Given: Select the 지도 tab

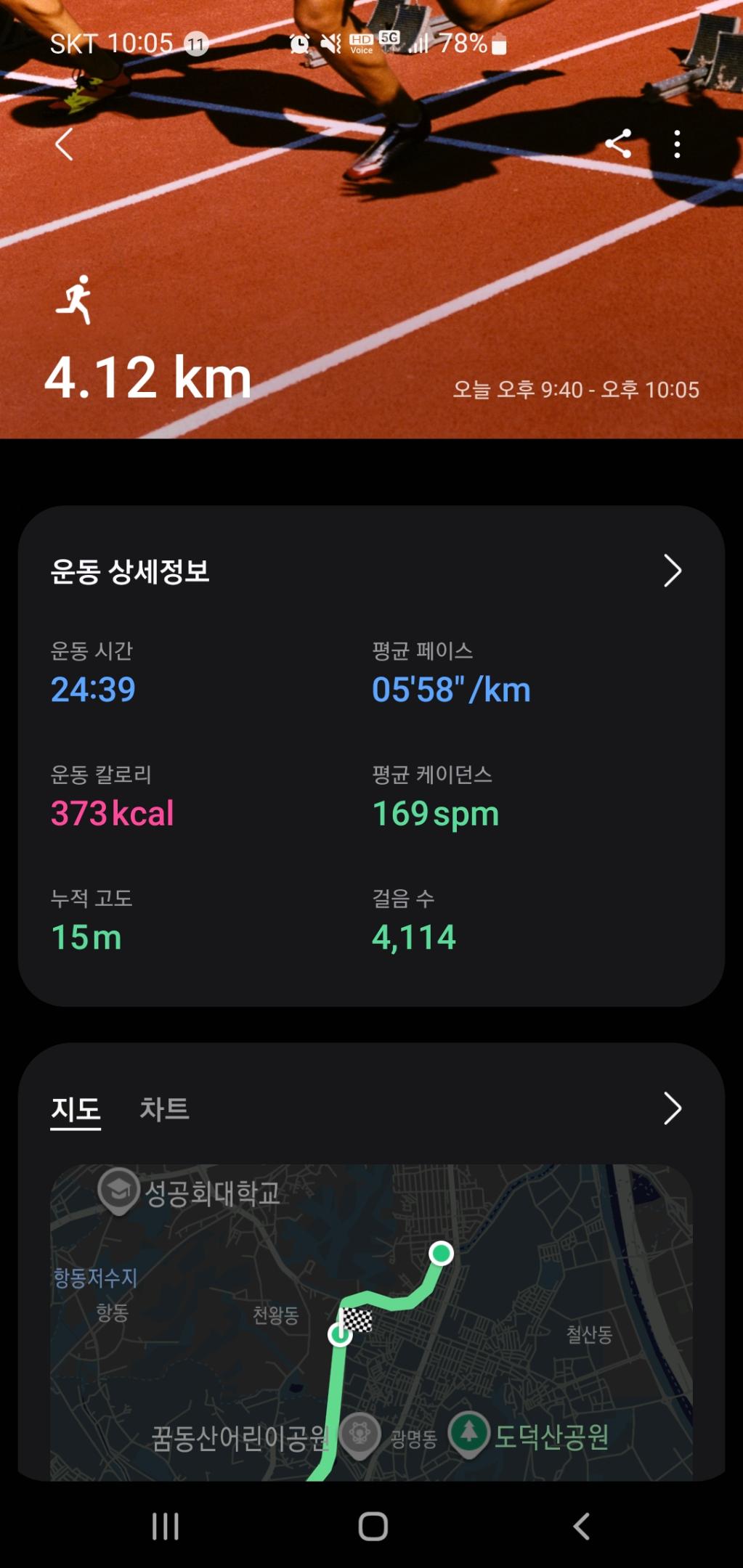Looking at the screenshot, I should (76, 1108).
